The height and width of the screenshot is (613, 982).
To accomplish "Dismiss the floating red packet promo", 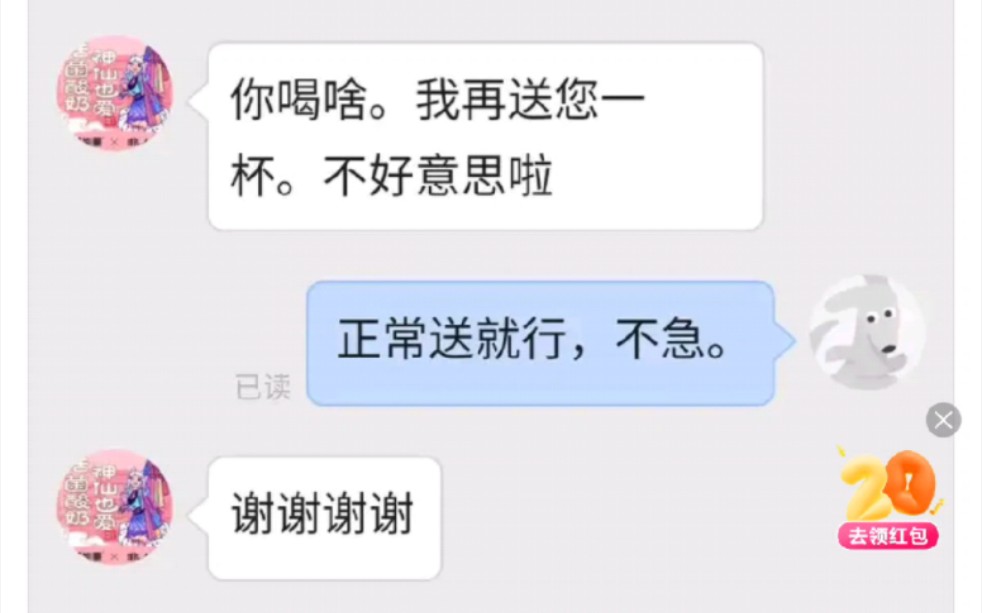I will tap(943, 420).
